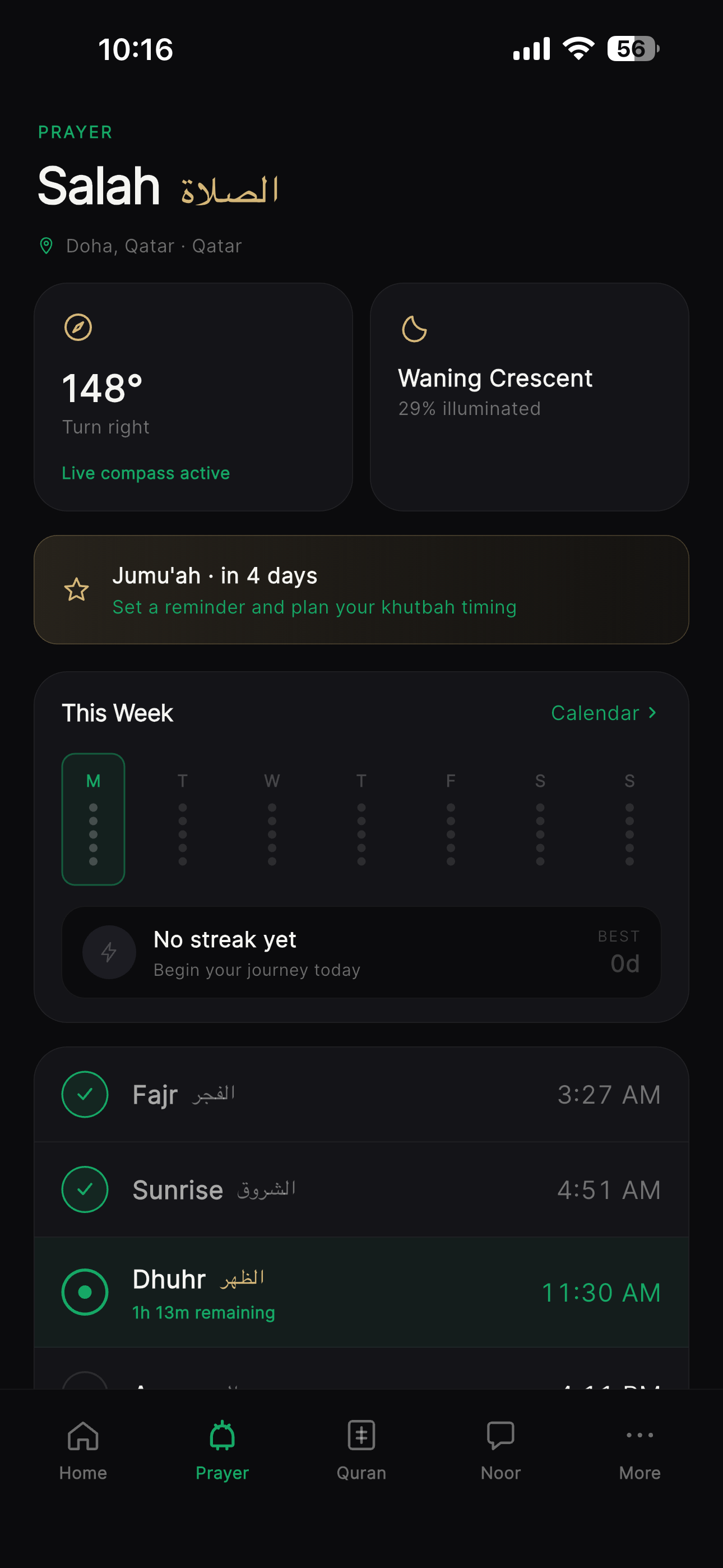Select Monday in the weekly tracker
The image size is (723, 1568).
pyautogui.click(x=93, y=819)
